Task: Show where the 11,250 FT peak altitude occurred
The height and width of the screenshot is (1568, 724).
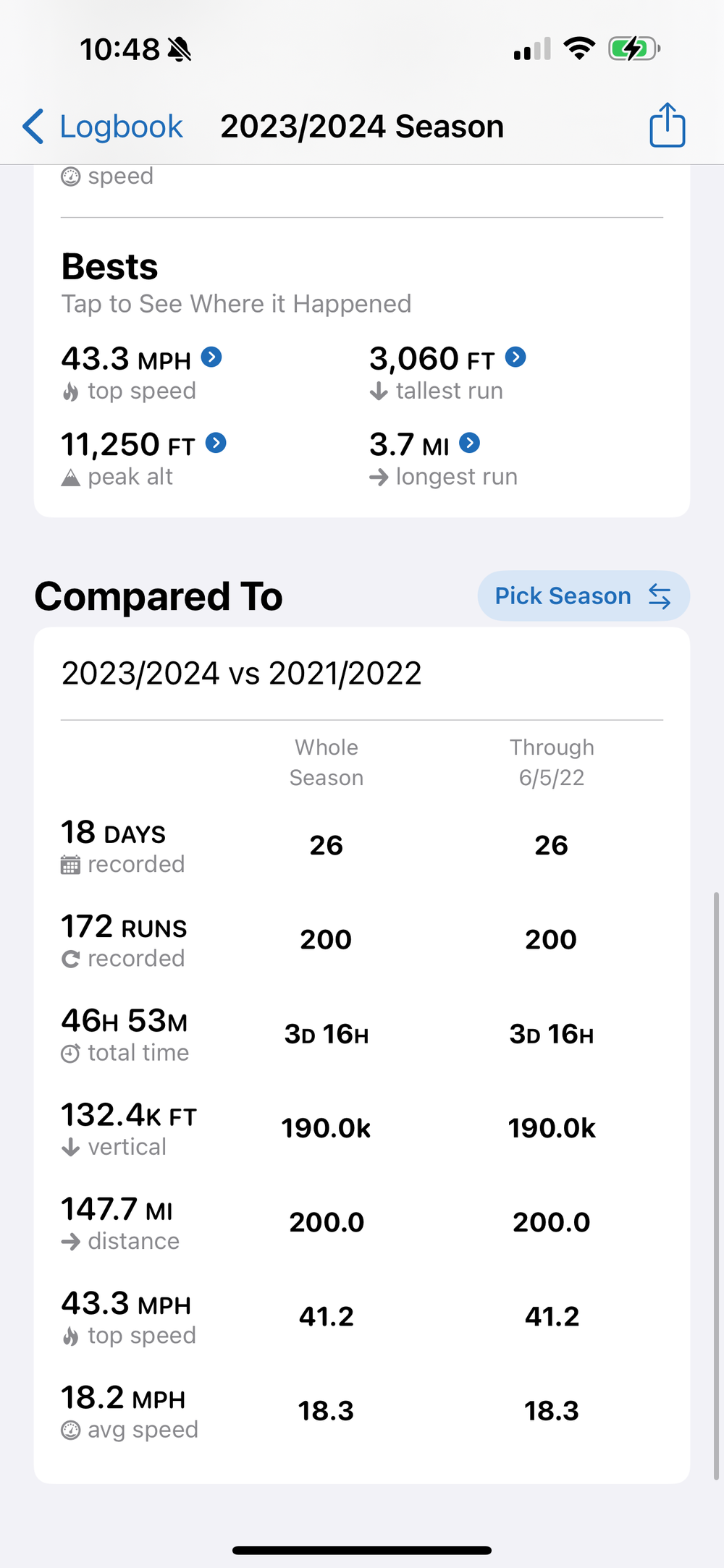Action: point(216,444)
